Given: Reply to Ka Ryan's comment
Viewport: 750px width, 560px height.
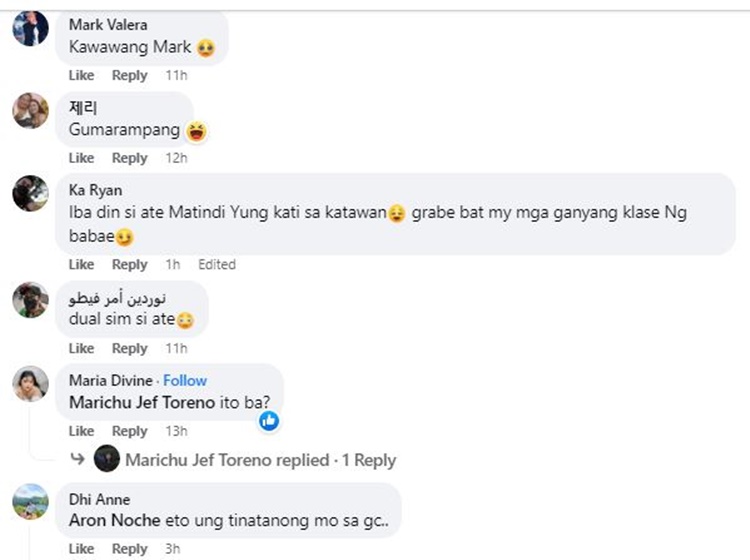Looking at the screenshot, I should pos(129,264).
